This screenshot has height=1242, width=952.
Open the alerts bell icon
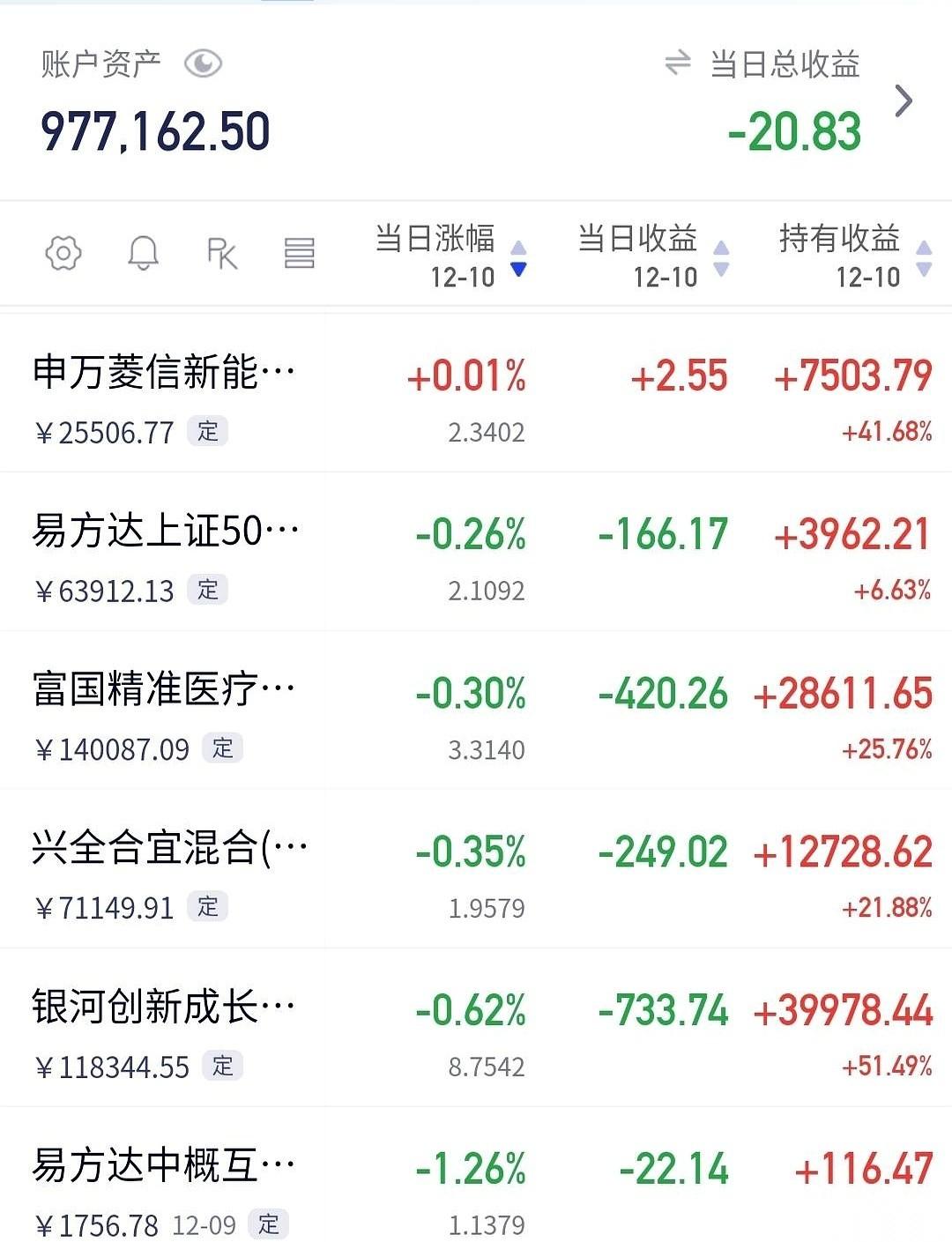(143, 254)
